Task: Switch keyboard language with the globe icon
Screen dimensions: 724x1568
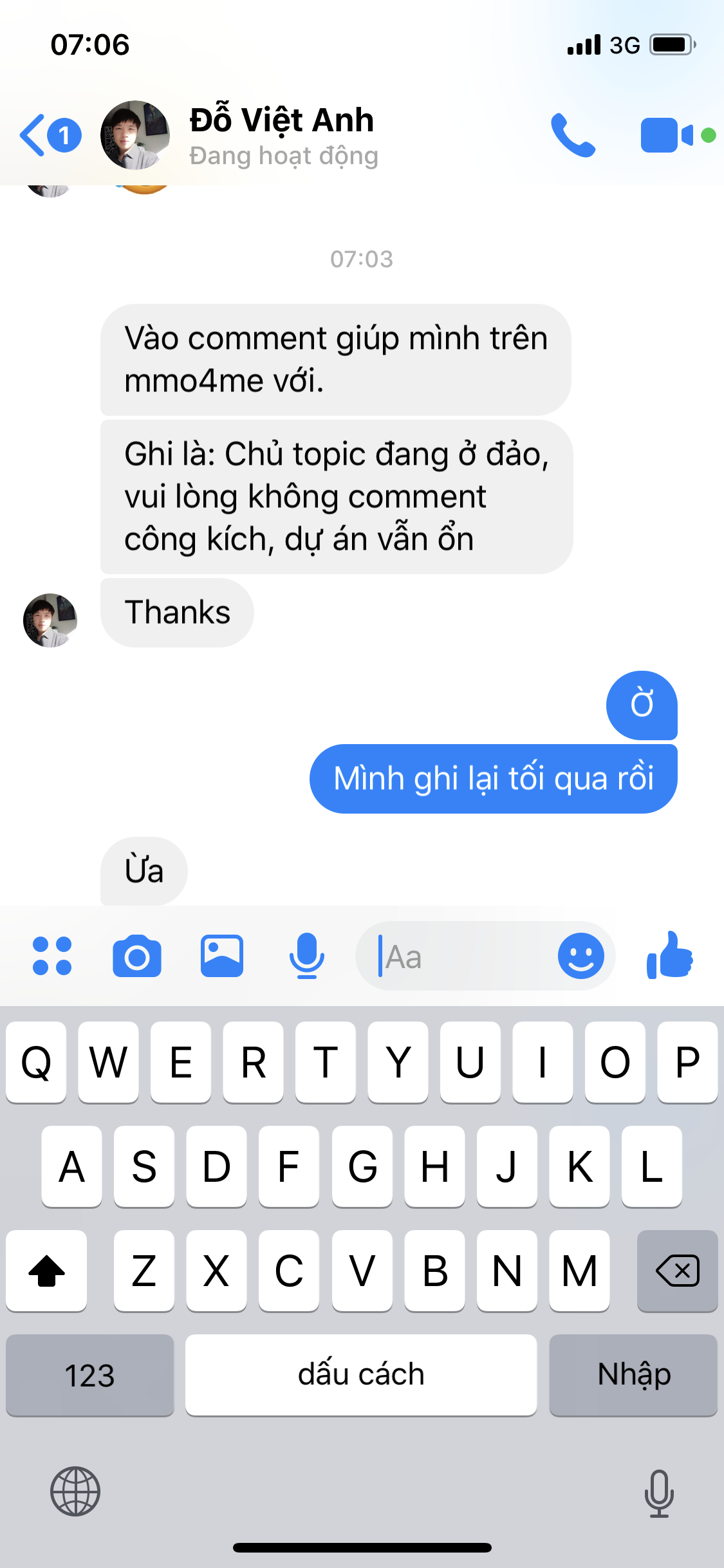Action: point(75,1491)
